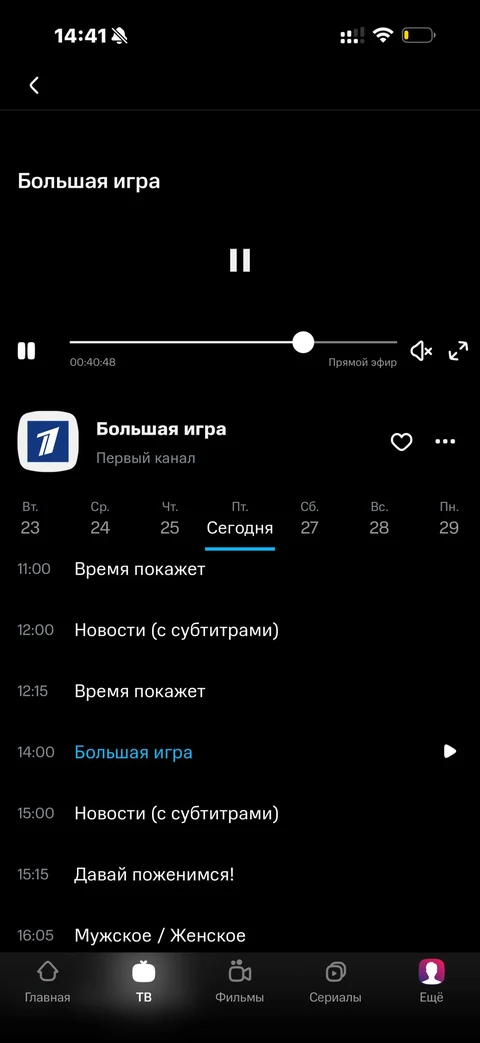Open the three-dot overflow menu
Viewport: 480px width, 1043px height.
[x=445, y=442]
